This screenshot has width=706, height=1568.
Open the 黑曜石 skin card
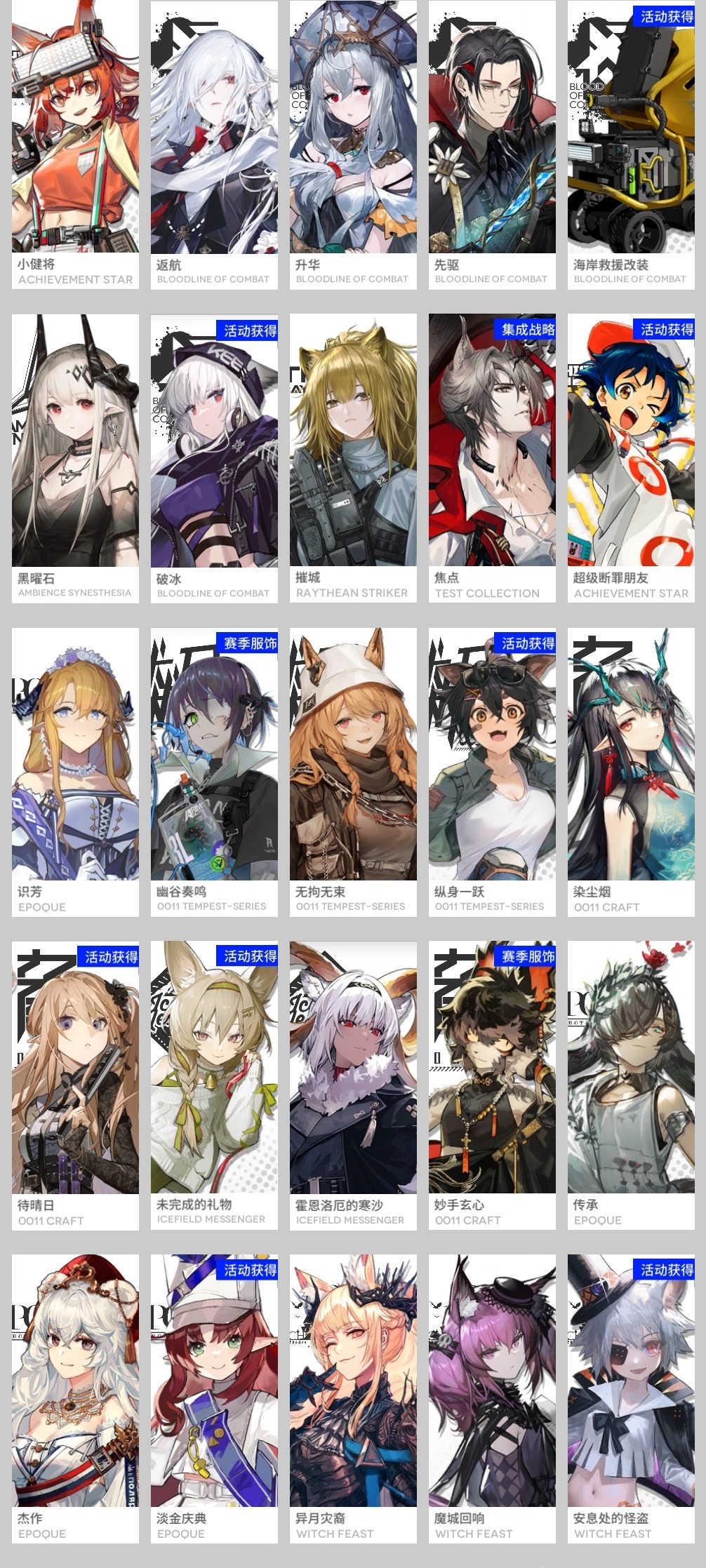(75, 457)
